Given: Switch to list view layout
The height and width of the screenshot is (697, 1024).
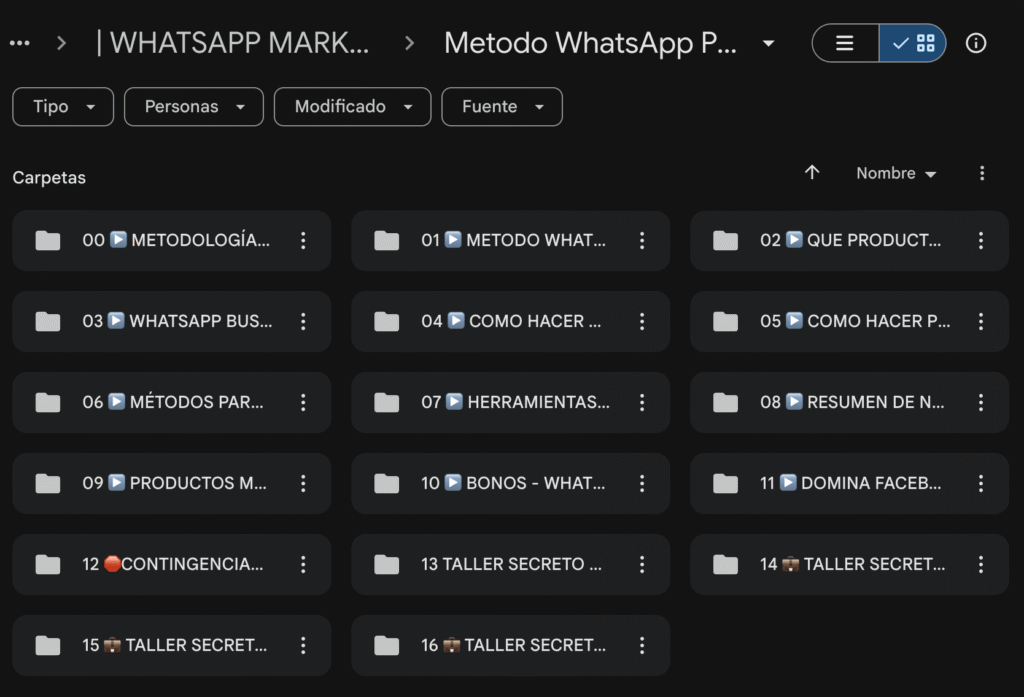Looking at the screenshot, I should coord(845,43).
